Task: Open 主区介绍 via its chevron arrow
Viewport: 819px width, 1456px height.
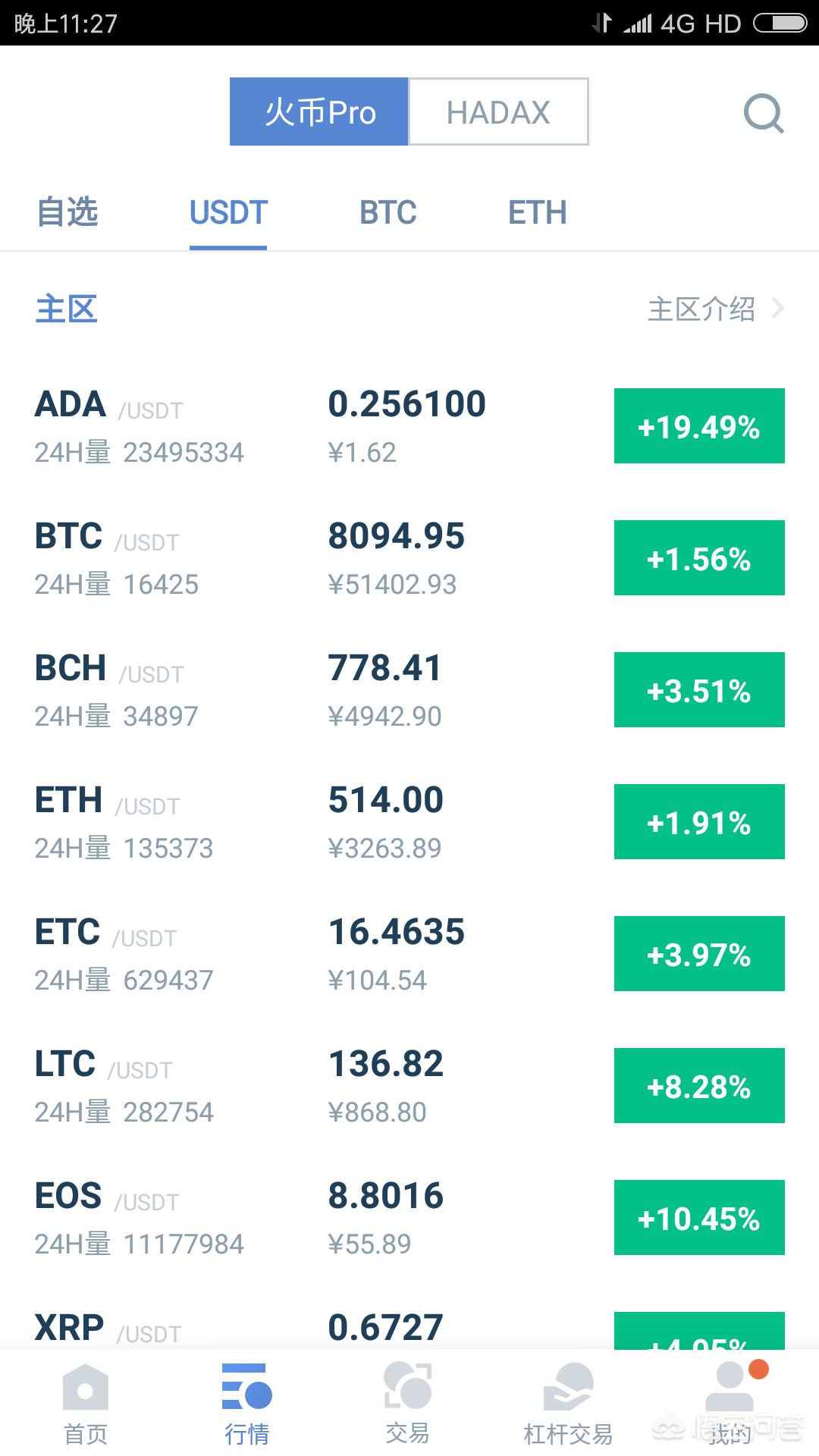Action: pyautogui.click(x=779, y=309)
